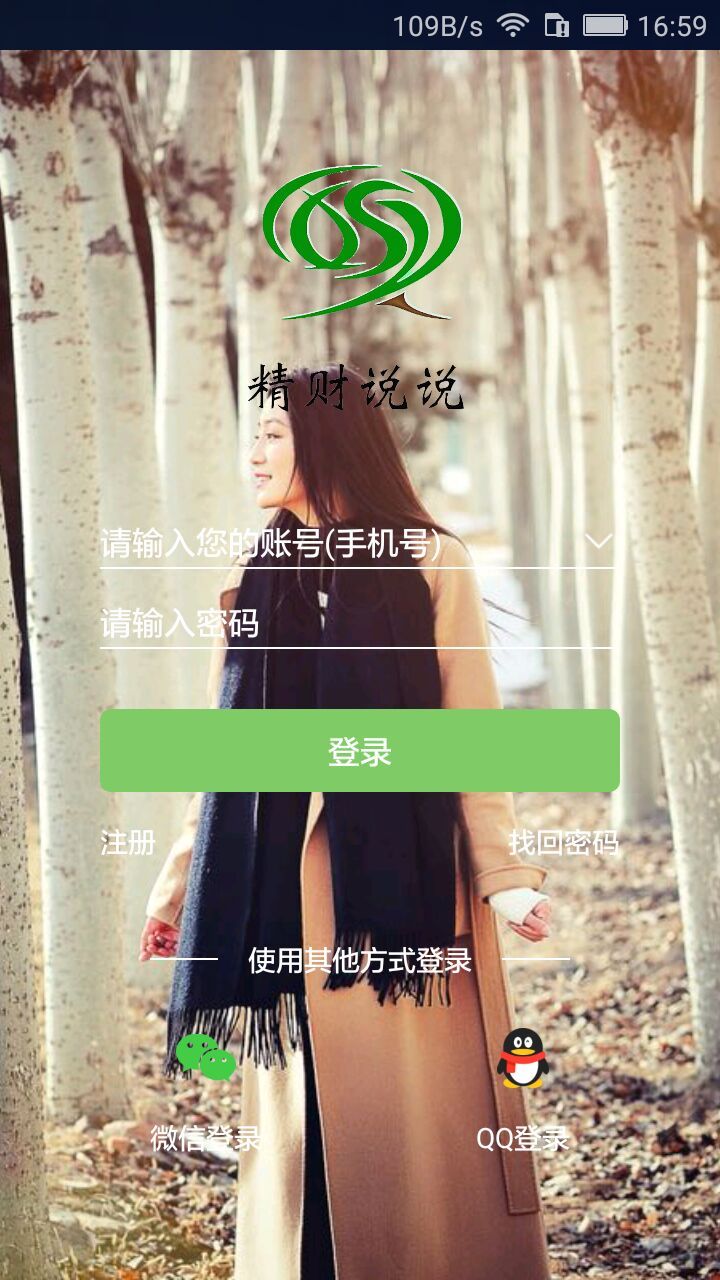Sign in with QQ登录
The width and height of the screenshot is (720, 1280).
pos(523,1090)
